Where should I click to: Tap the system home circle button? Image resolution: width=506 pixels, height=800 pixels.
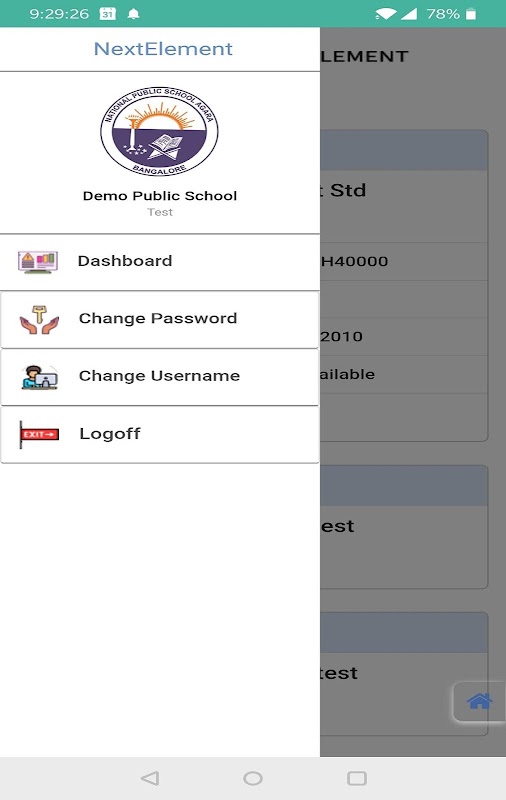253,778
